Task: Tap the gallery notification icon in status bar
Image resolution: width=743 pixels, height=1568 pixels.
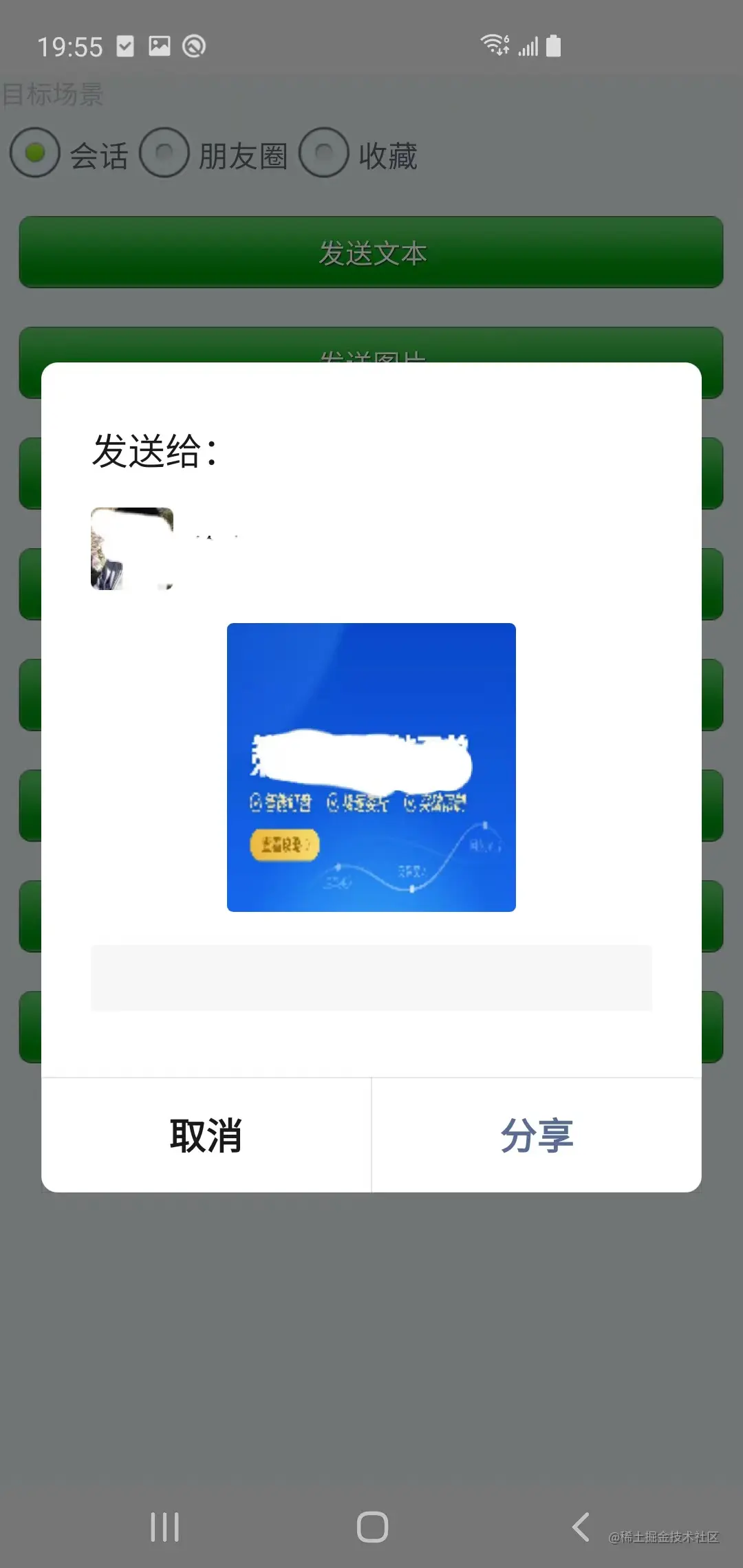Action: point(159,45)
